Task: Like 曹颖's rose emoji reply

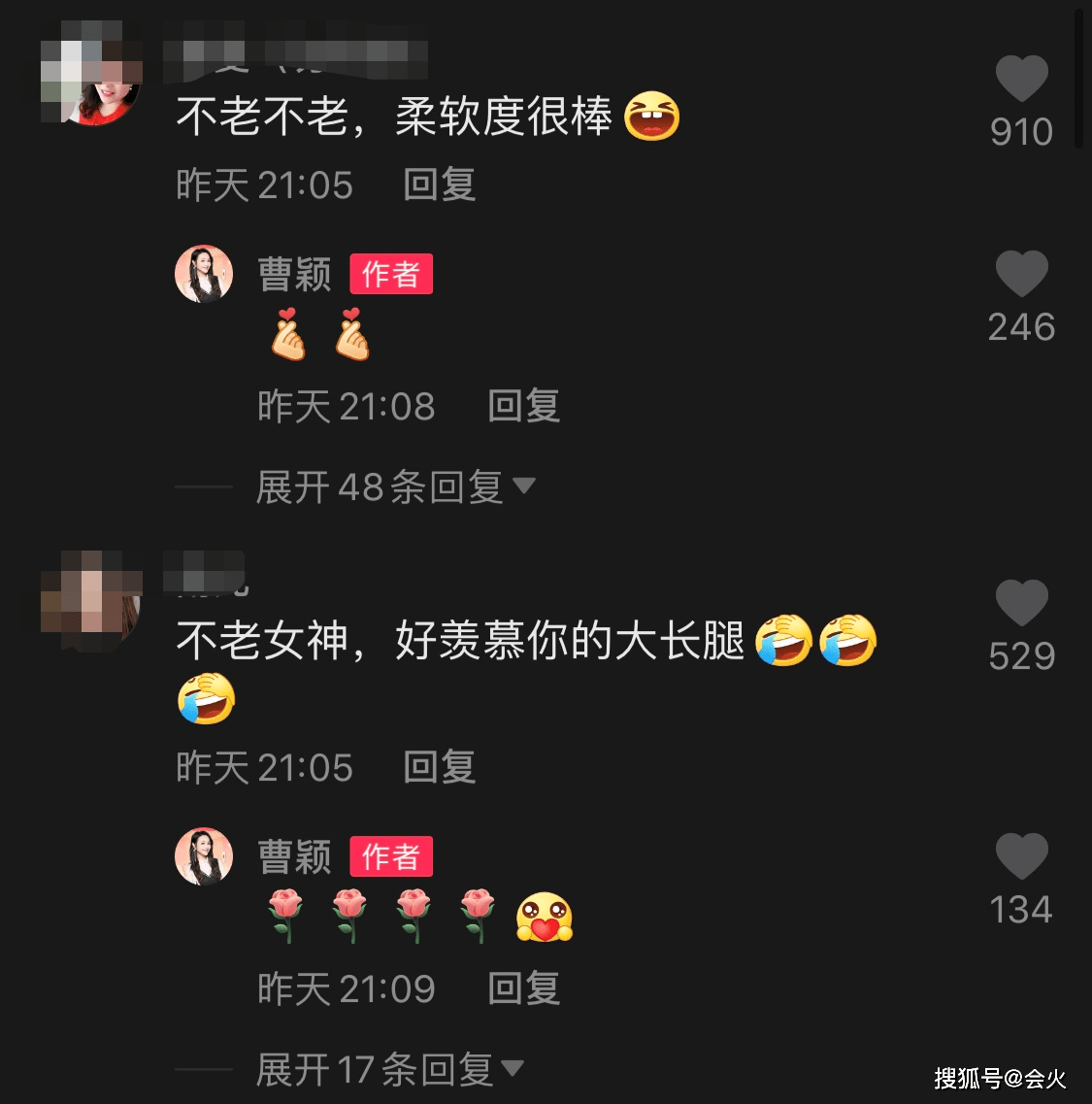Action: (1021, 857)
